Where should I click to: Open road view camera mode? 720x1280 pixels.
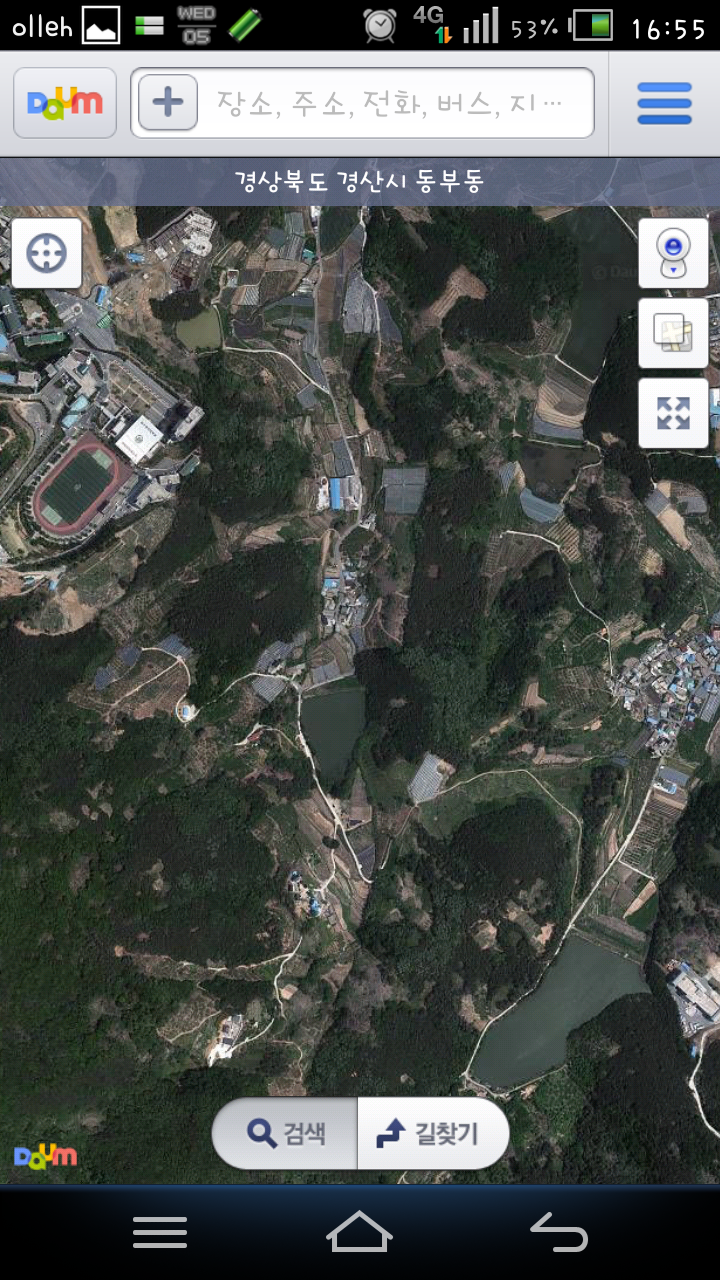tap(673, 253)
